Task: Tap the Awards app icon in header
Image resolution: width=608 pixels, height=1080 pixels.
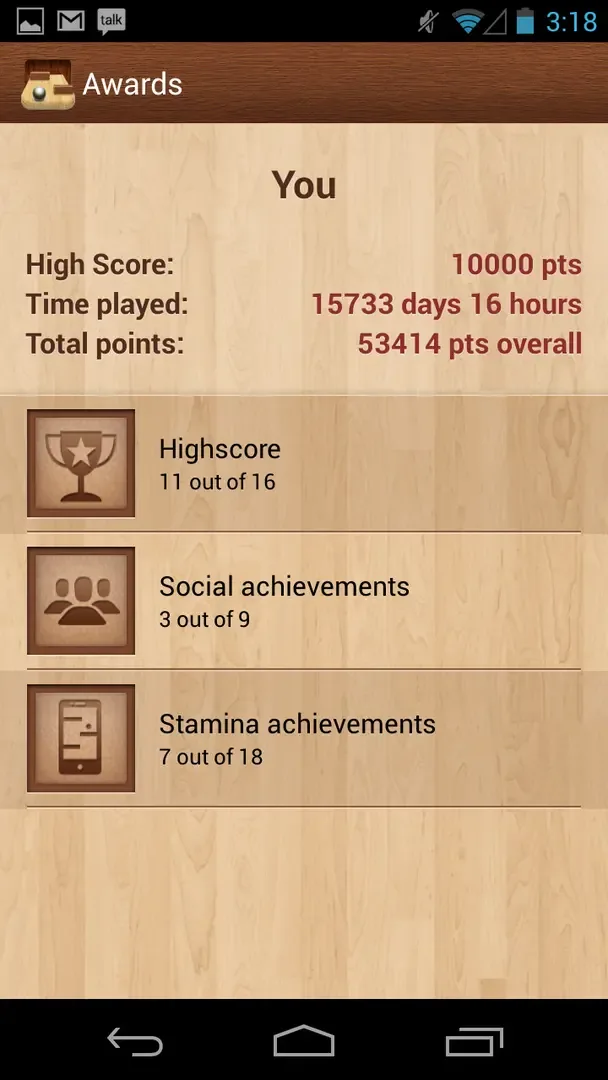Action: [x=47, y=85]
